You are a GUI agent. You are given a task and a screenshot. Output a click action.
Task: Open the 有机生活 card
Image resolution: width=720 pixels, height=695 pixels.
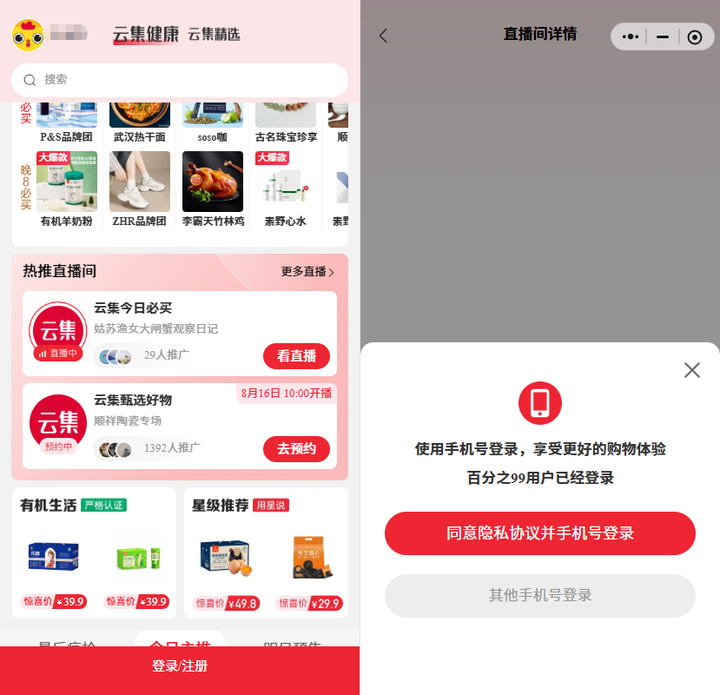(94, 552)
